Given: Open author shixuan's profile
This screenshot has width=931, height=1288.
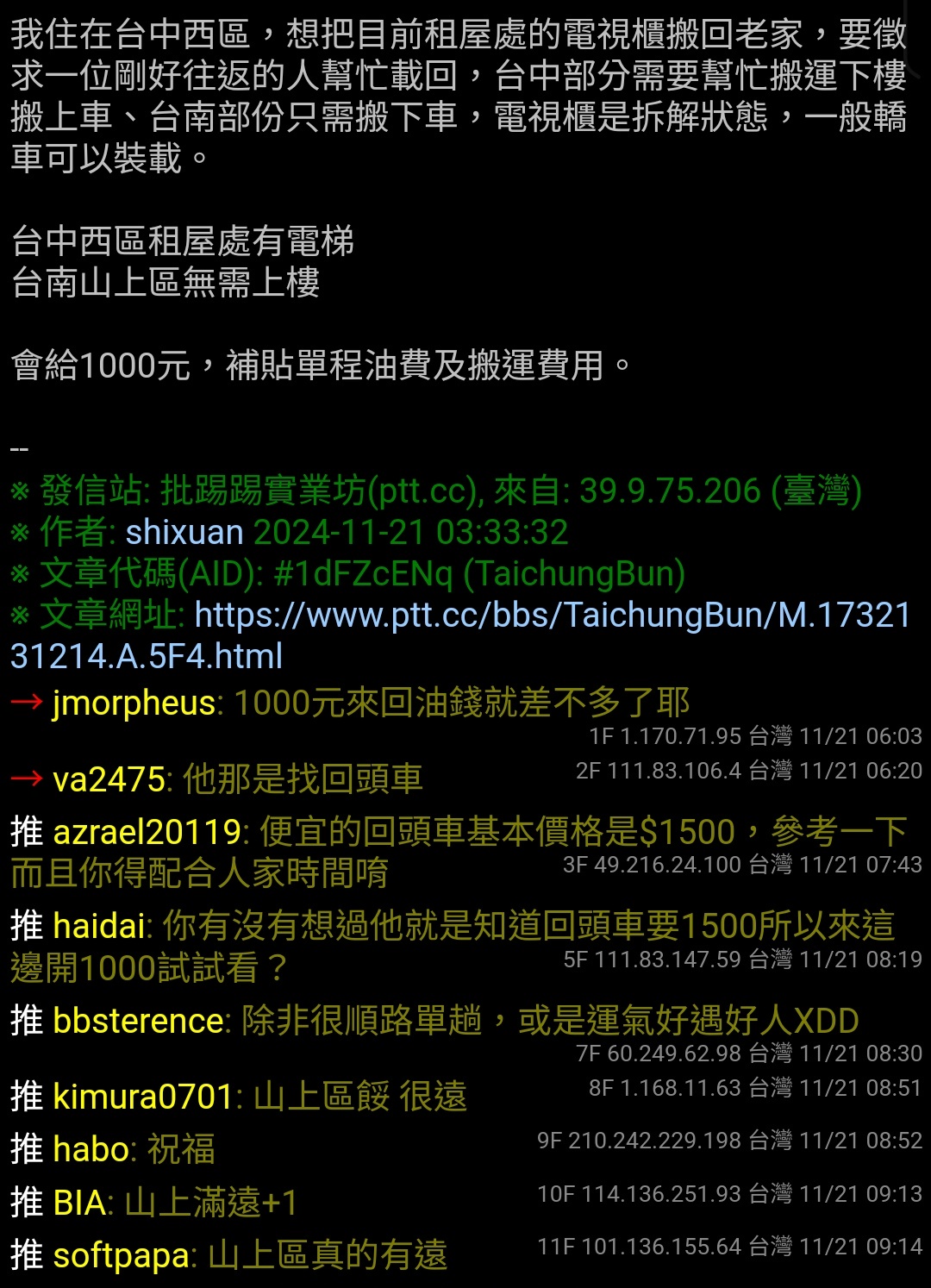Looking at the screenshot, I should pos(184,533).
